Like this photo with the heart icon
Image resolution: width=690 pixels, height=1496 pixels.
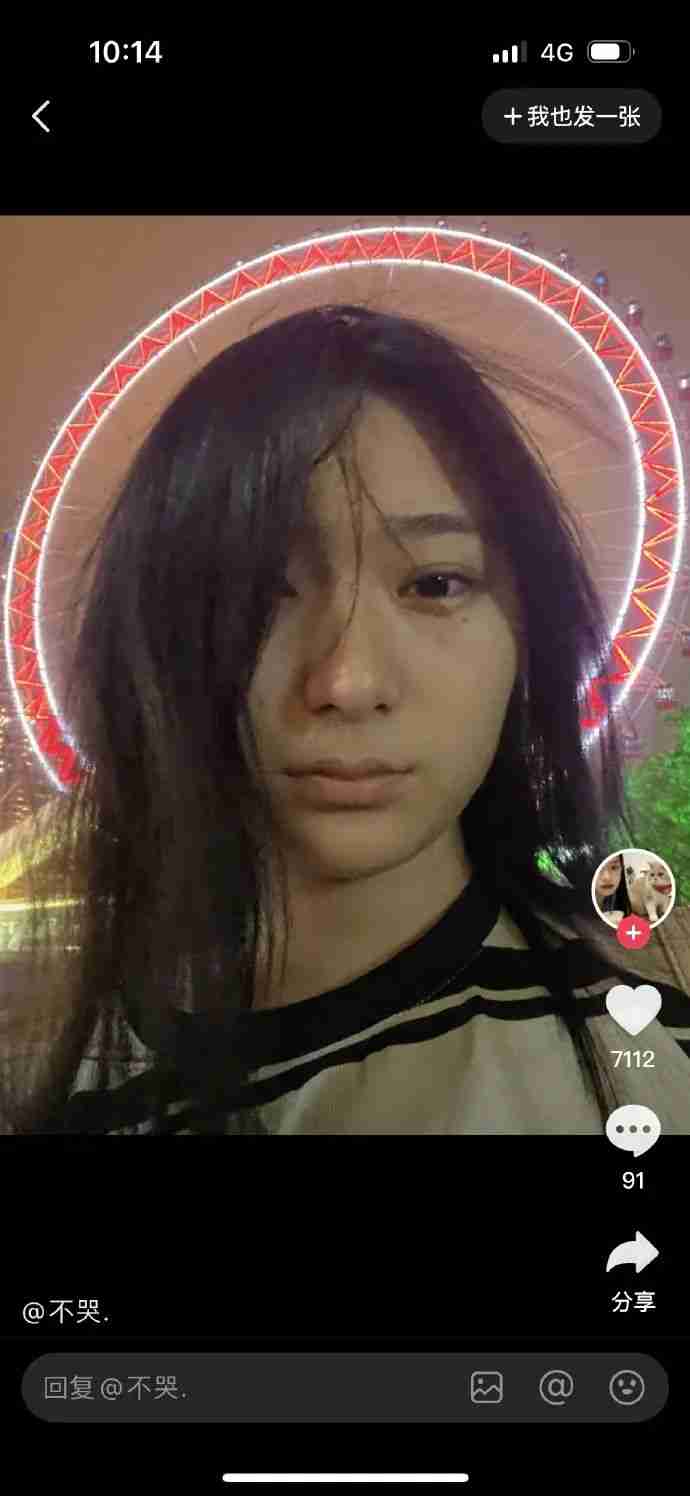click(633, 1010)
